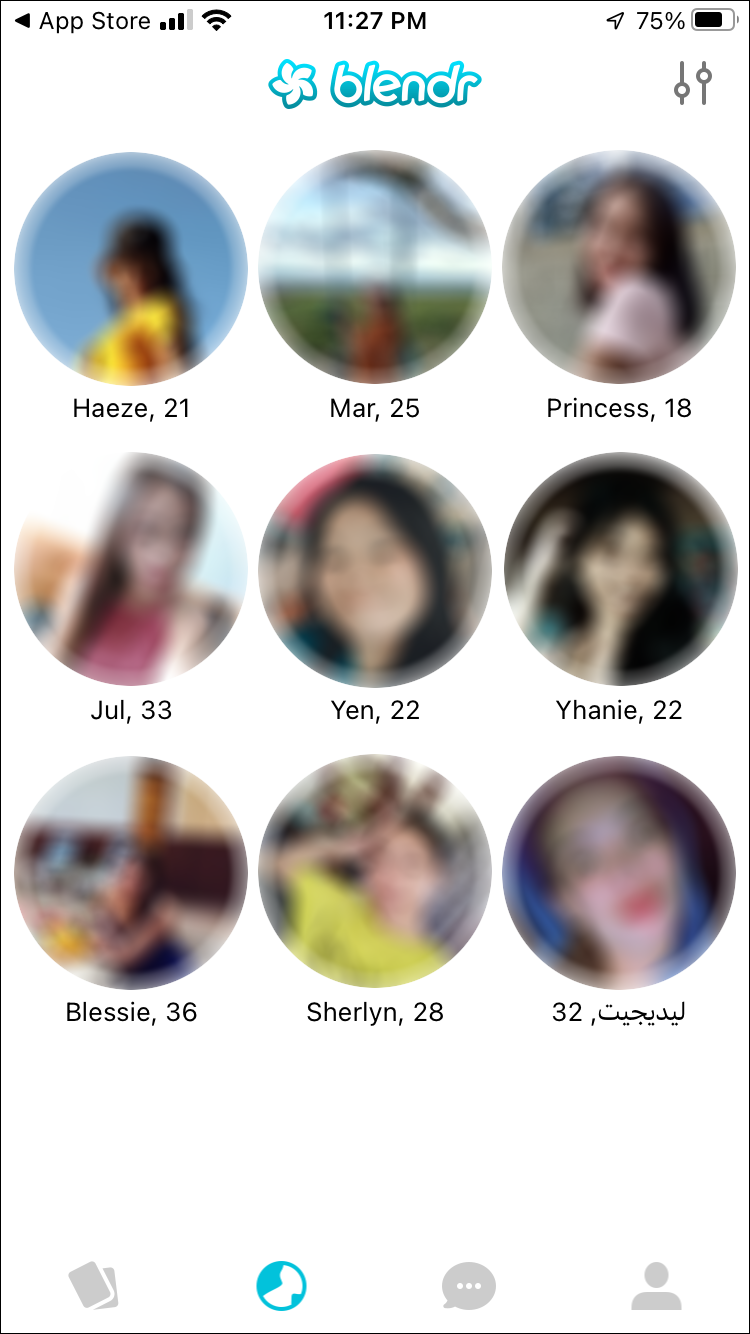Go to my profile tab

[x=656, y=1285]
